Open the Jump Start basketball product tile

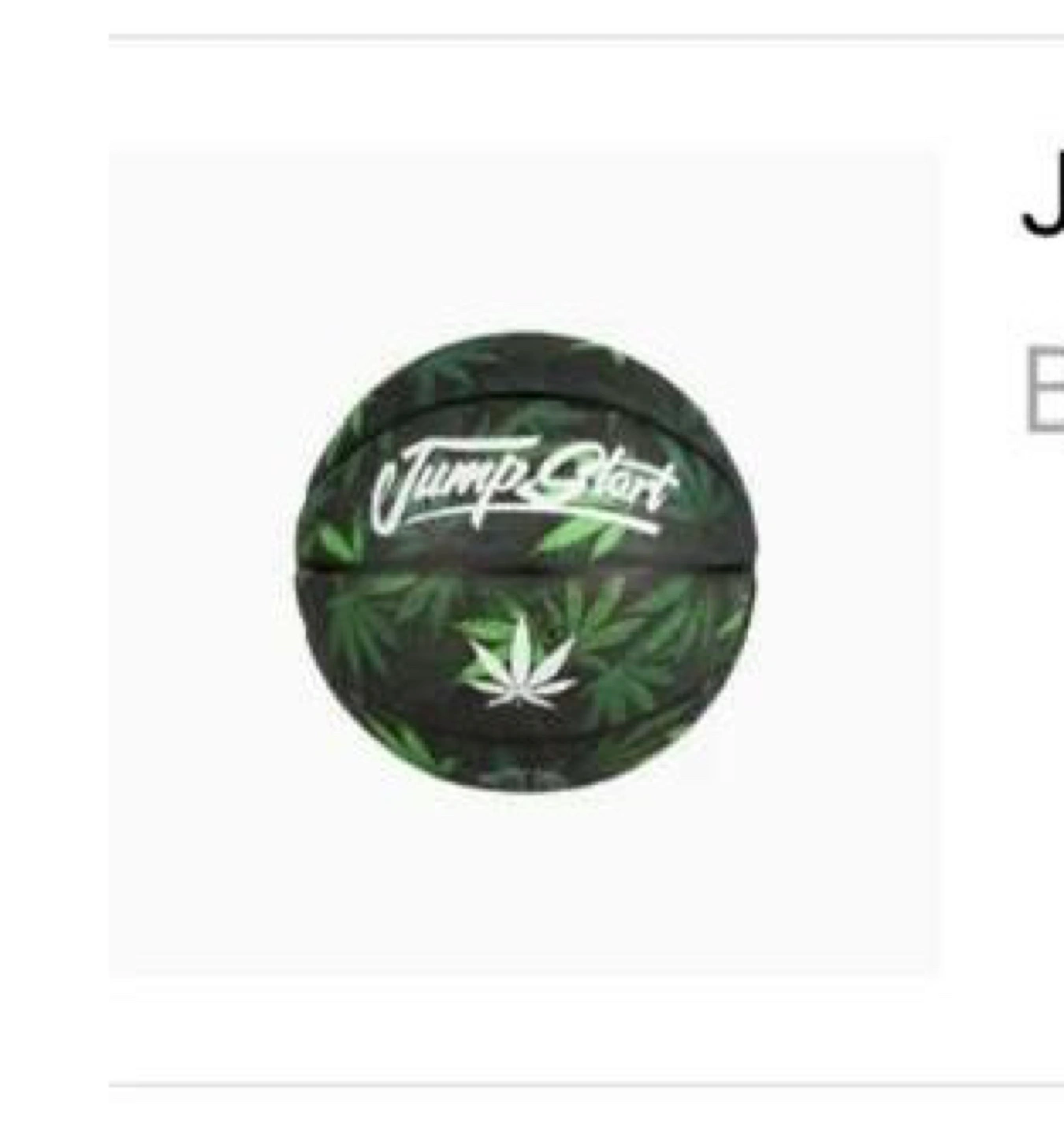coord(524,563)
